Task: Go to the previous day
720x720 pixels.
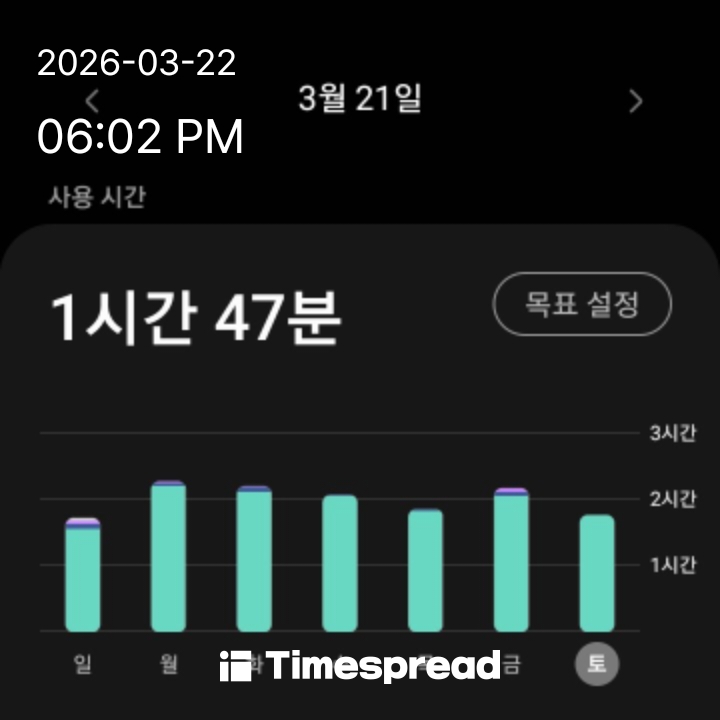Action: click(93, 100)
